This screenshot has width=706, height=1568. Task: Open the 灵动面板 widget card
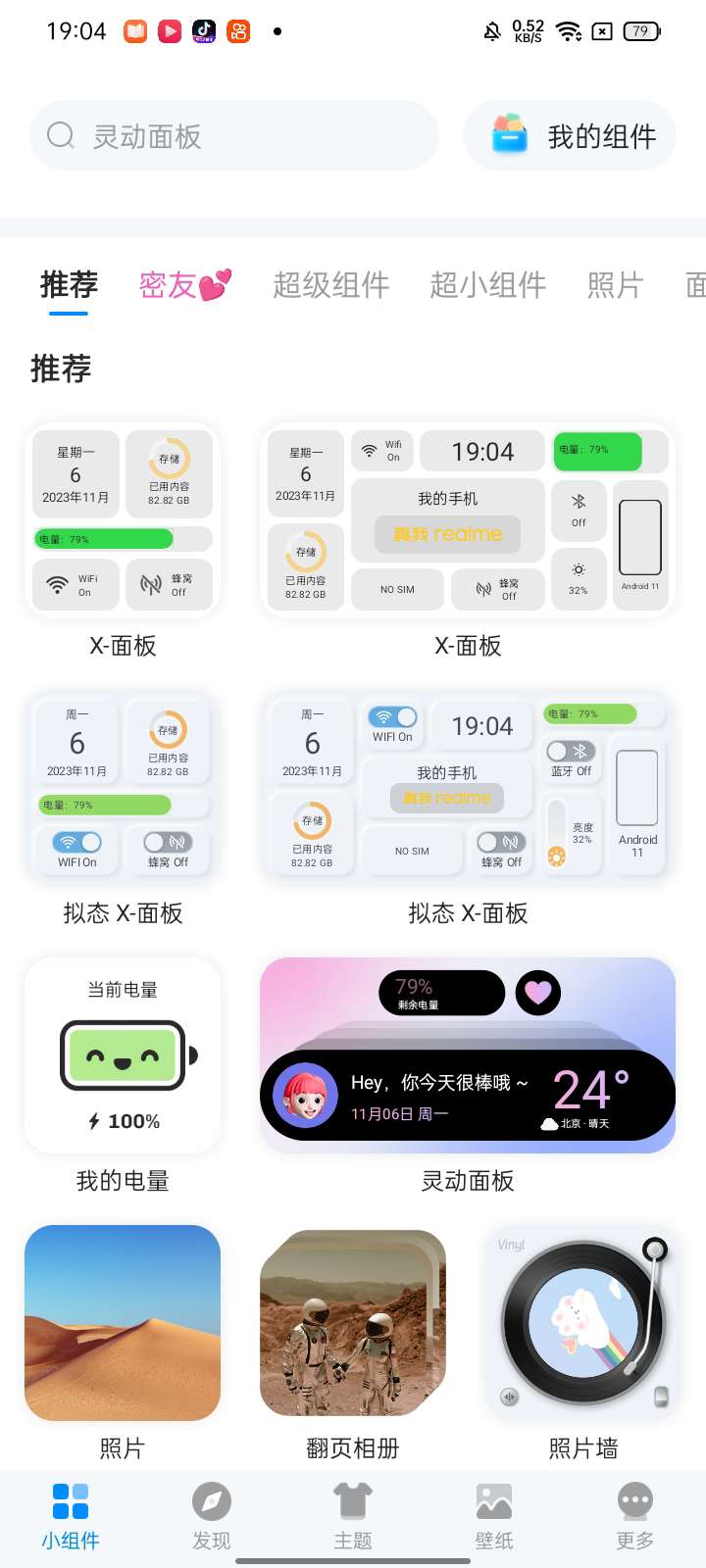[468, 1055]
